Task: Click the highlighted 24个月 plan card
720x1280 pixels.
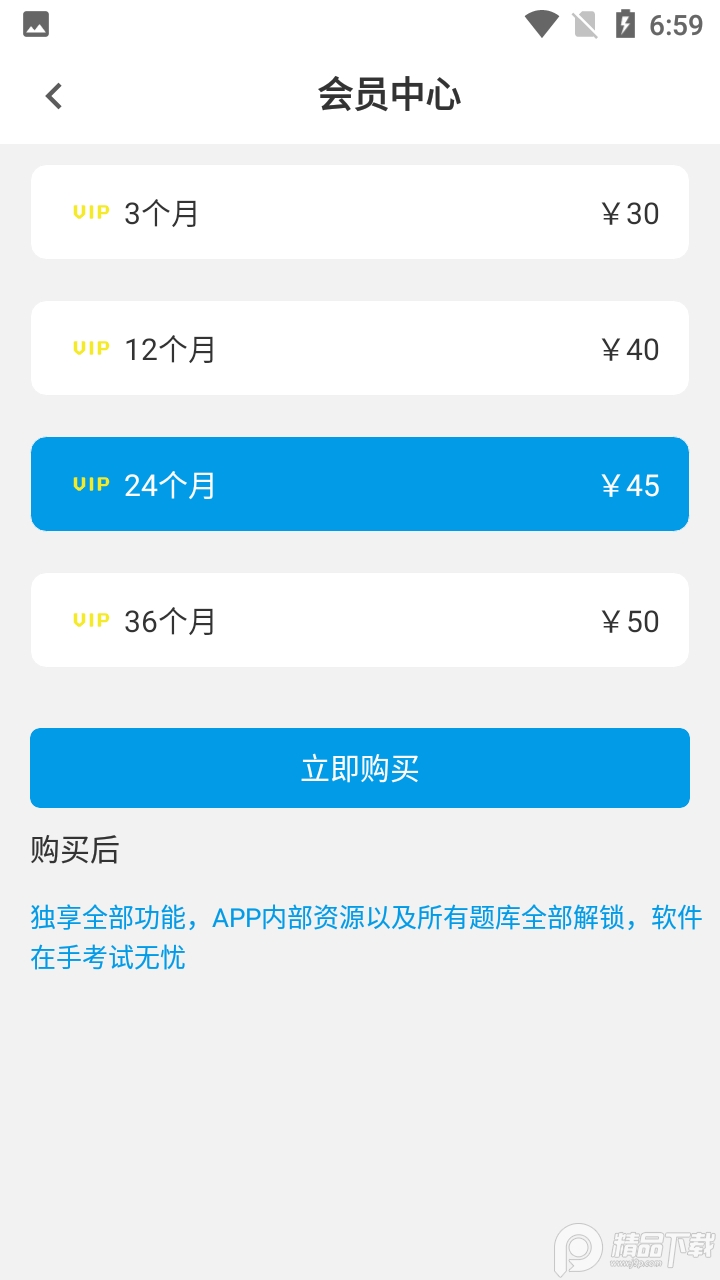Action: 360,484
